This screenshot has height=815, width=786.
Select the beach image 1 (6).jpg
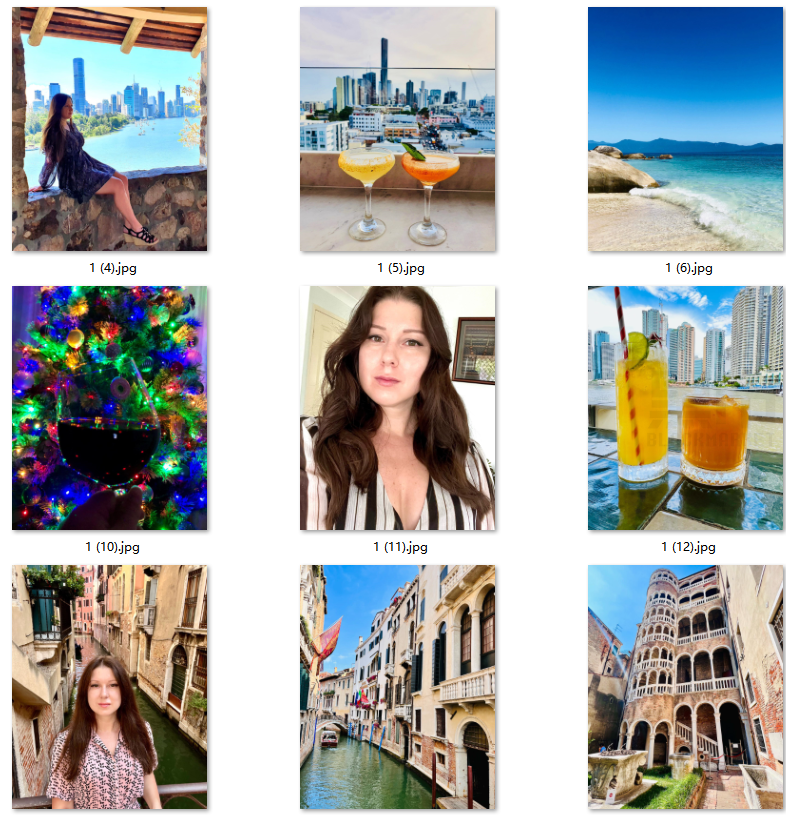(x=685, y=129)
